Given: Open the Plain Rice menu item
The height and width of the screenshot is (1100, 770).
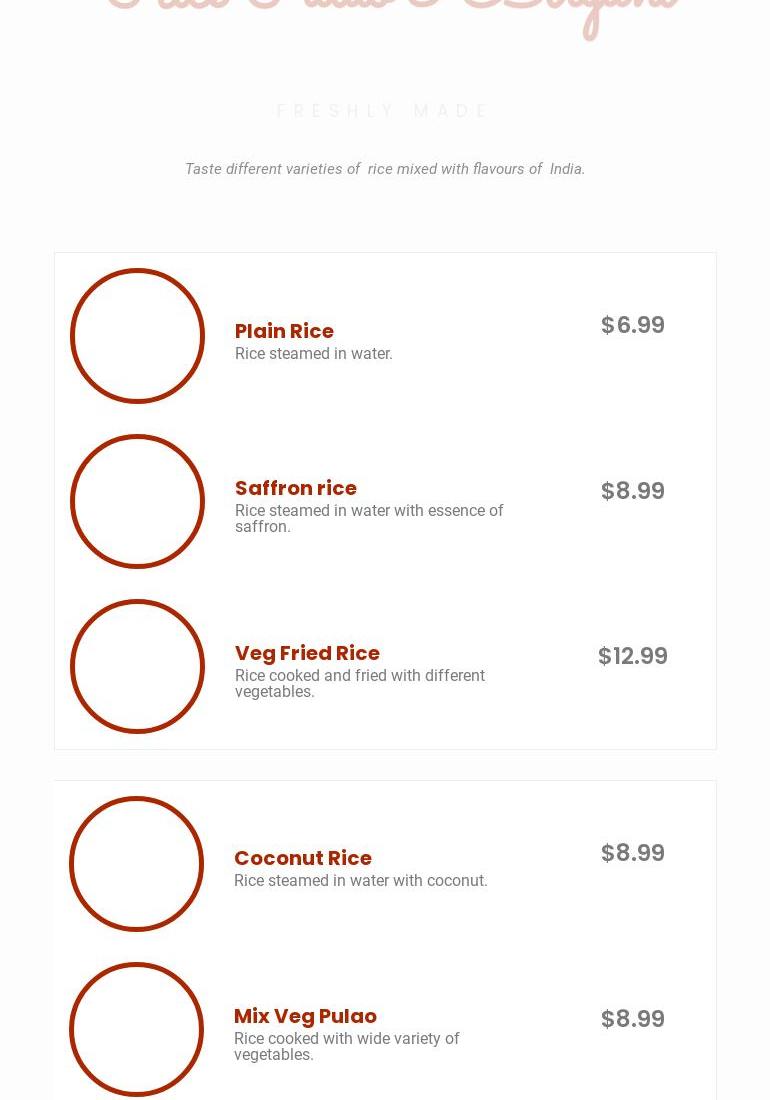Looking at the screenshot, I should click(x=284, y=331).
